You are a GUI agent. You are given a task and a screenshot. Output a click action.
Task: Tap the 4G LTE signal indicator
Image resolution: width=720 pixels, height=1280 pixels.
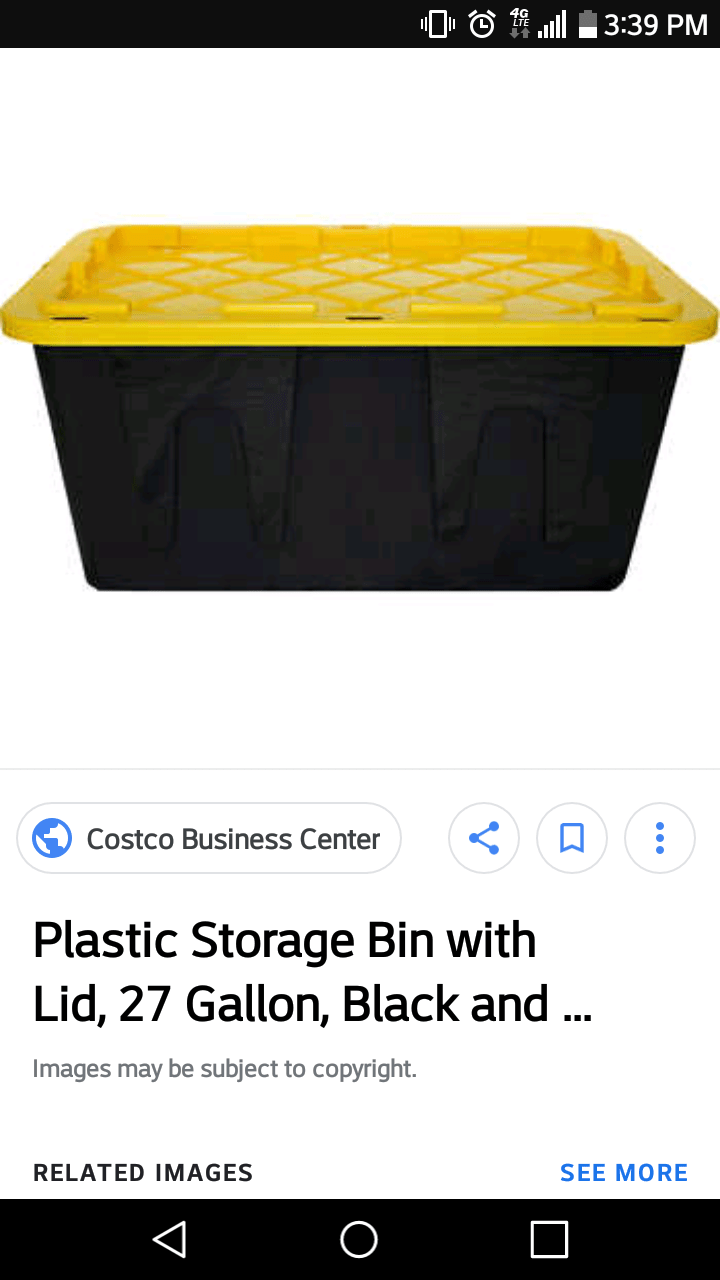tap(521, 23)
